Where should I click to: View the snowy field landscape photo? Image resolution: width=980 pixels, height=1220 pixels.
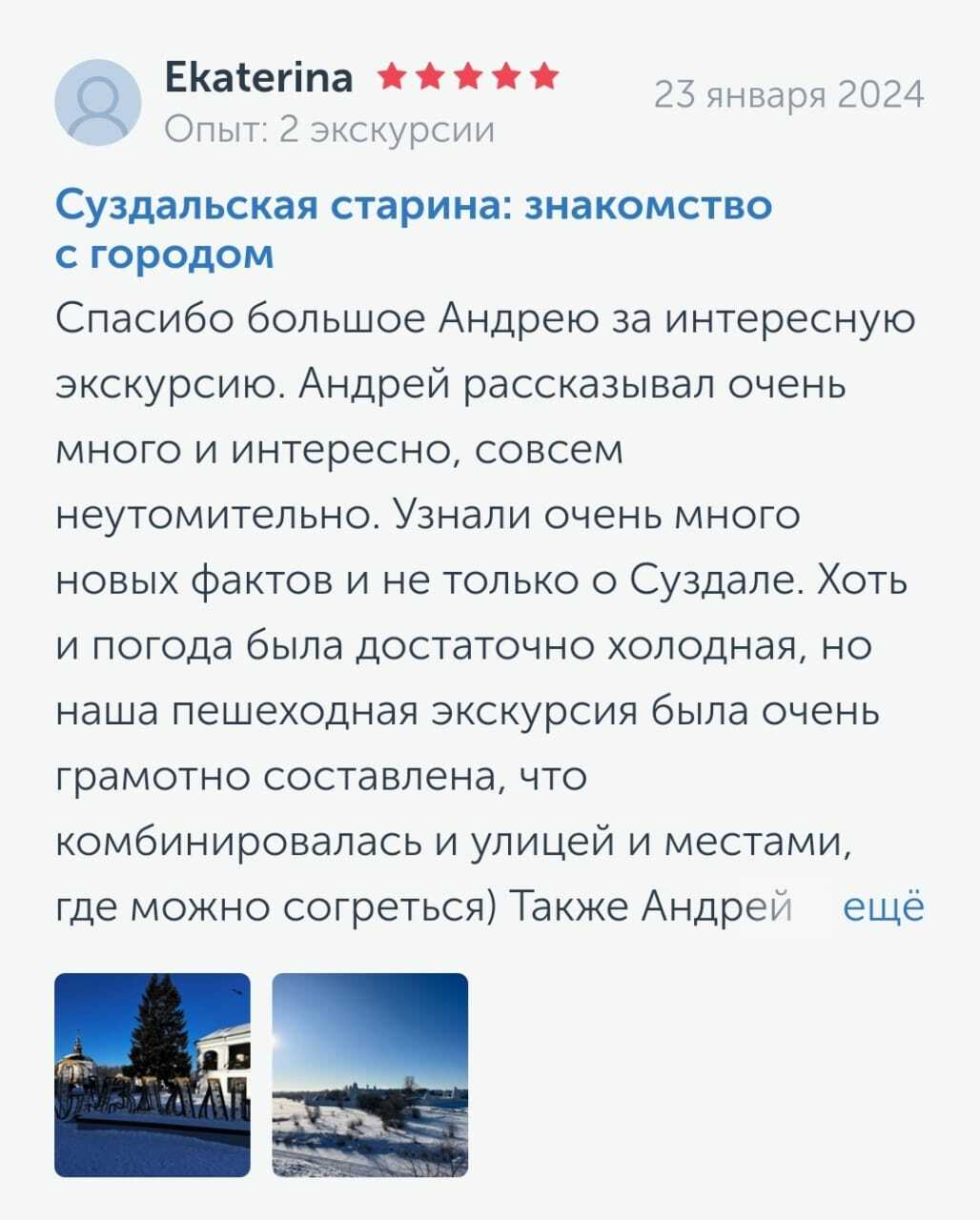coord(370,1074)
